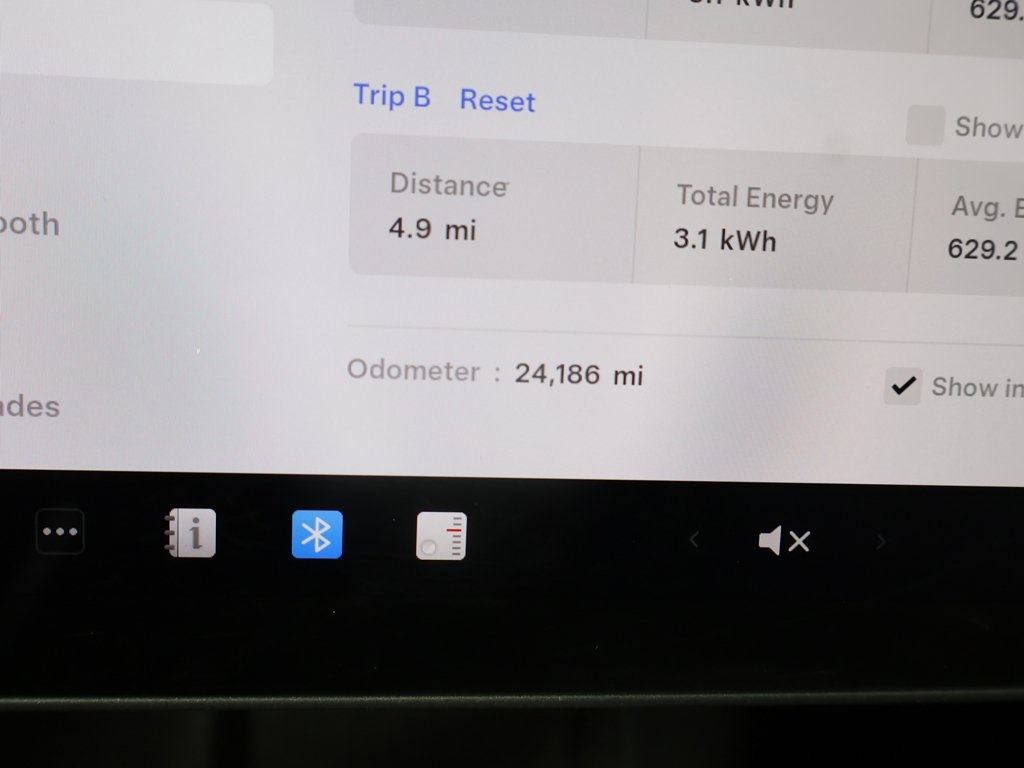The height and width of the screenshot is (768, 1024).
Task: Open the owner's manual info icon
Action: pyautogui.click(x=191, y=533)
